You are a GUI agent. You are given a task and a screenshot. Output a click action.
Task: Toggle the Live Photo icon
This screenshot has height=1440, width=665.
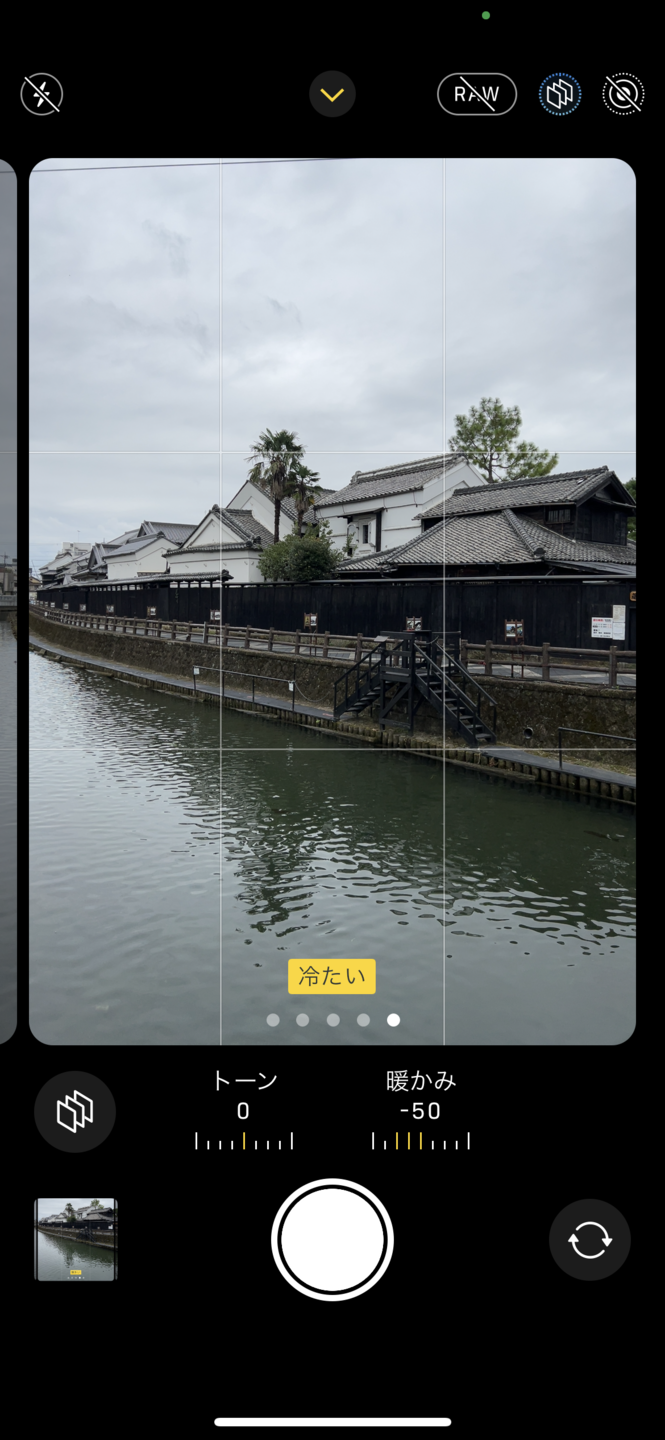[622, 95]
